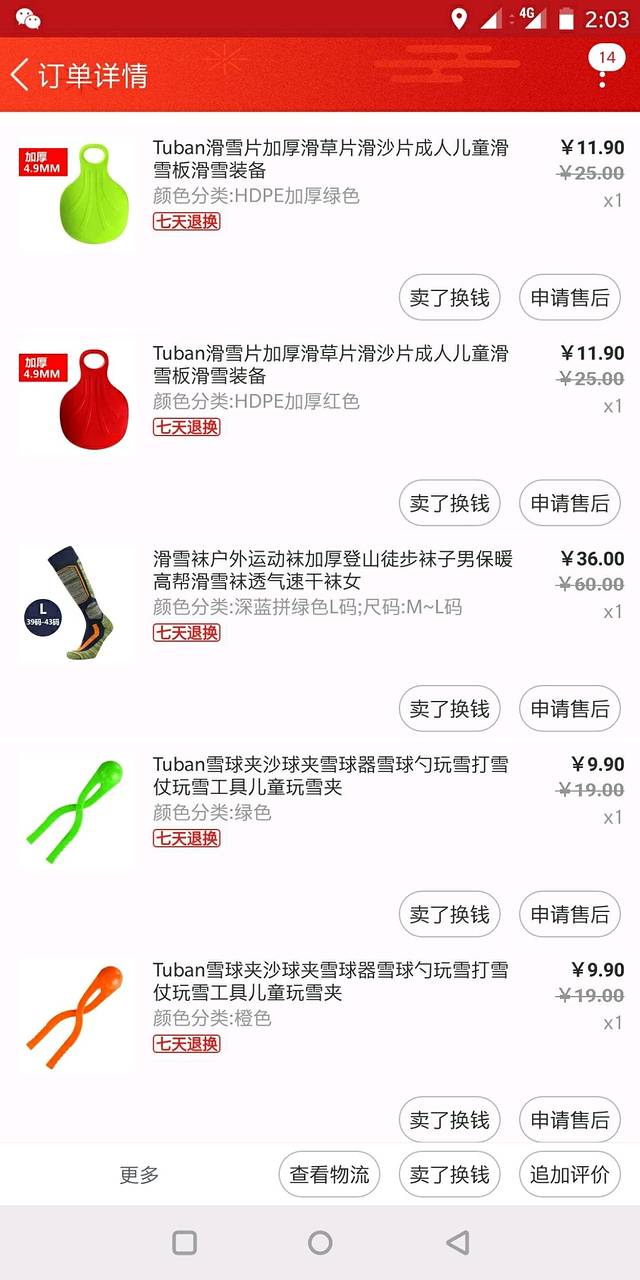
Task: Tap 卖了换钱 for the 滑雪袜 ski socks
Action: [449, 709]
